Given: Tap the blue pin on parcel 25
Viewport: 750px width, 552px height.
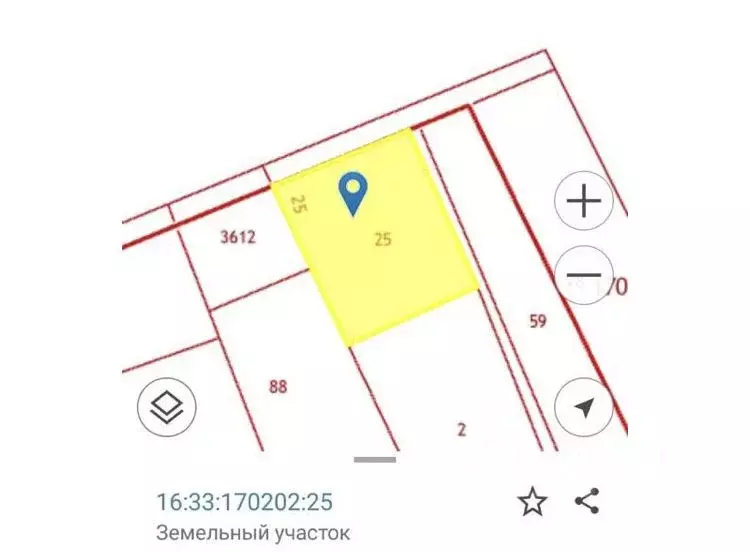Looking at the screenshot, I should [353, 192].
